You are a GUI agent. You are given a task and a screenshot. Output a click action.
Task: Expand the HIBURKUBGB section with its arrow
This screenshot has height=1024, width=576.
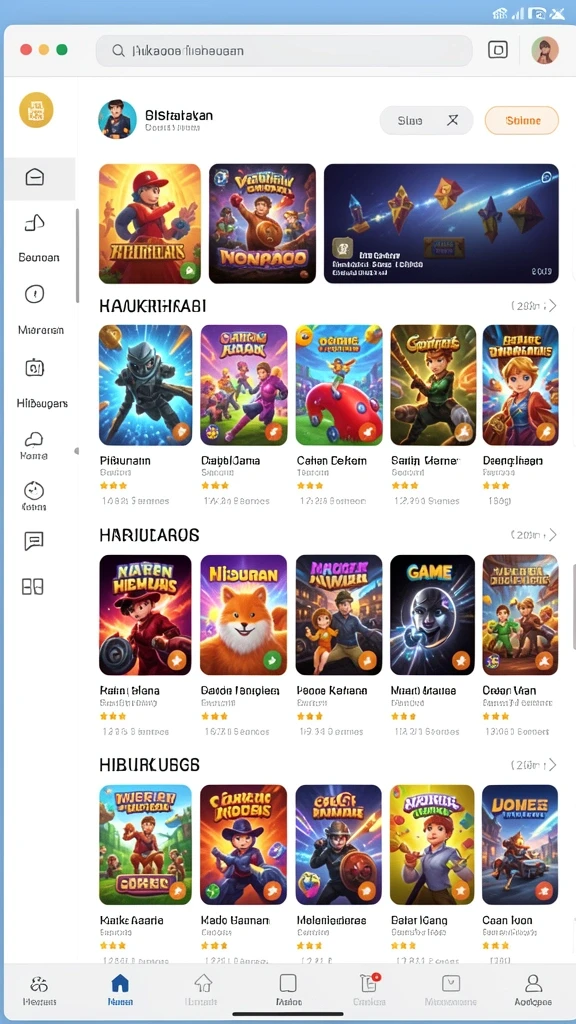[x=552, y=765]
